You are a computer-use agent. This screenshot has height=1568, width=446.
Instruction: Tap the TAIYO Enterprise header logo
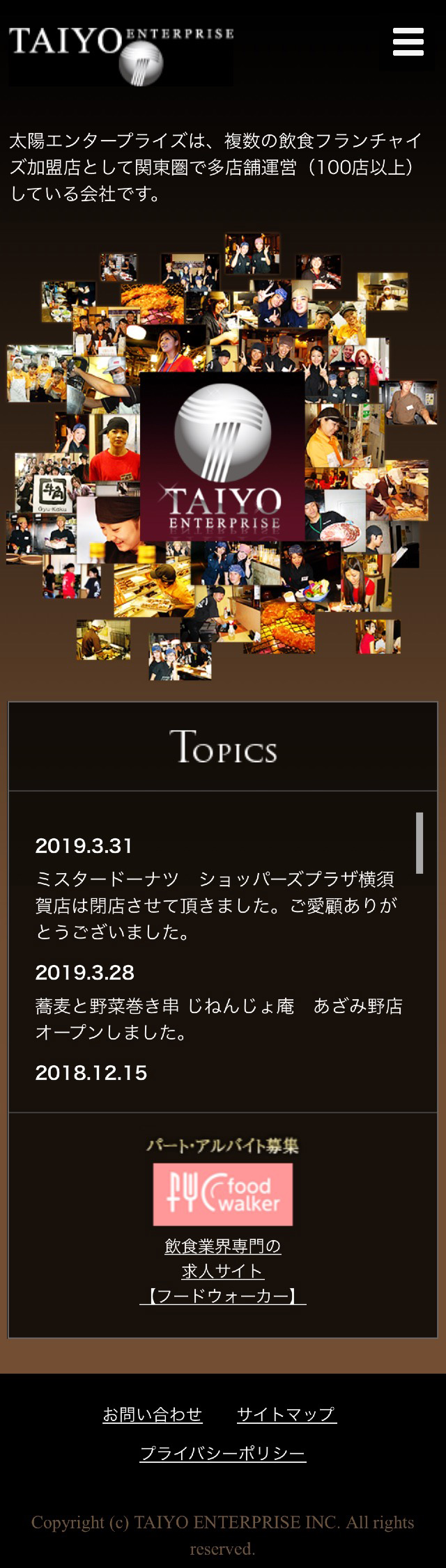click(121, 55)
